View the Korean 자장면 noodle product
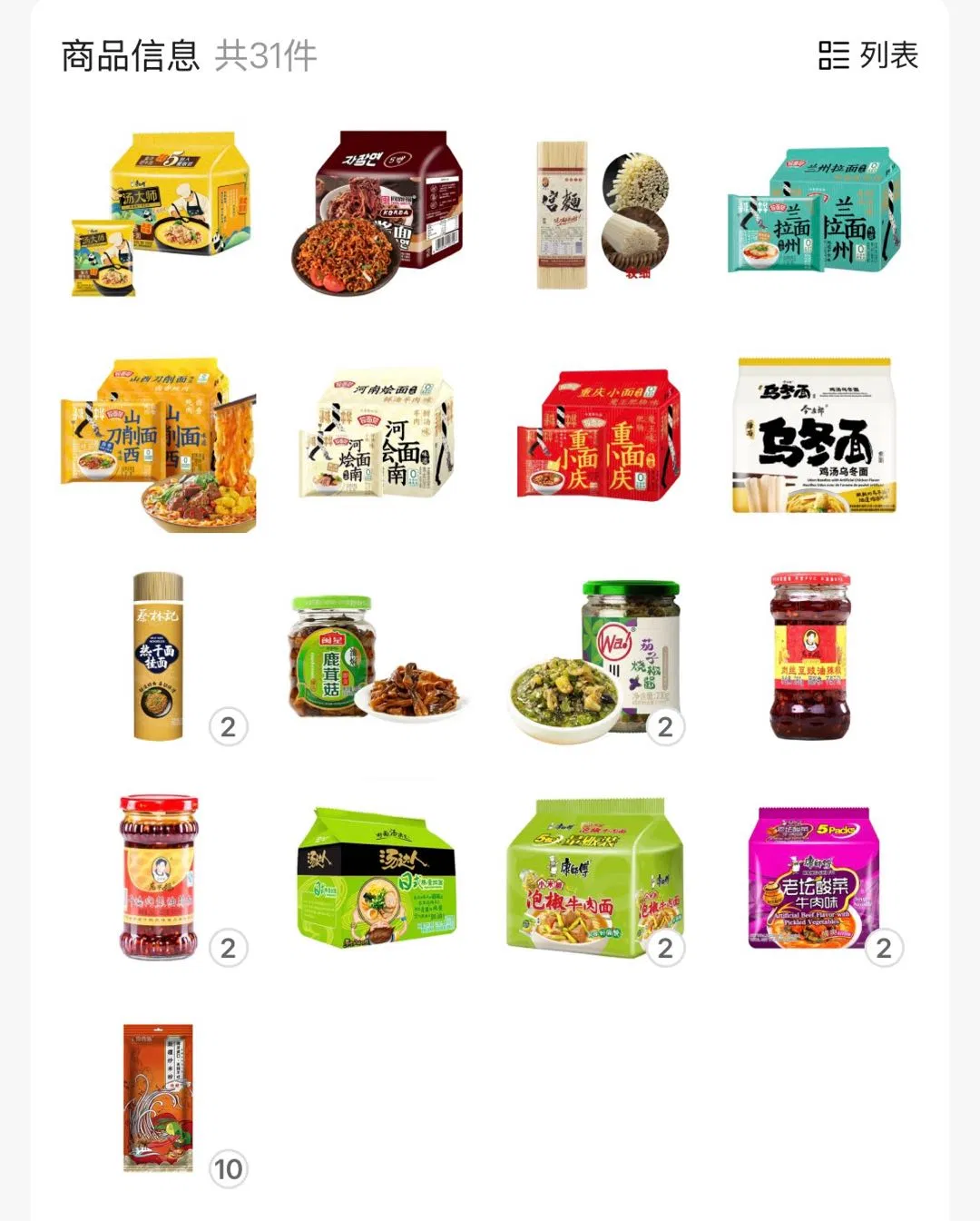Viewport: 980px width, 1221px height. 377,214
